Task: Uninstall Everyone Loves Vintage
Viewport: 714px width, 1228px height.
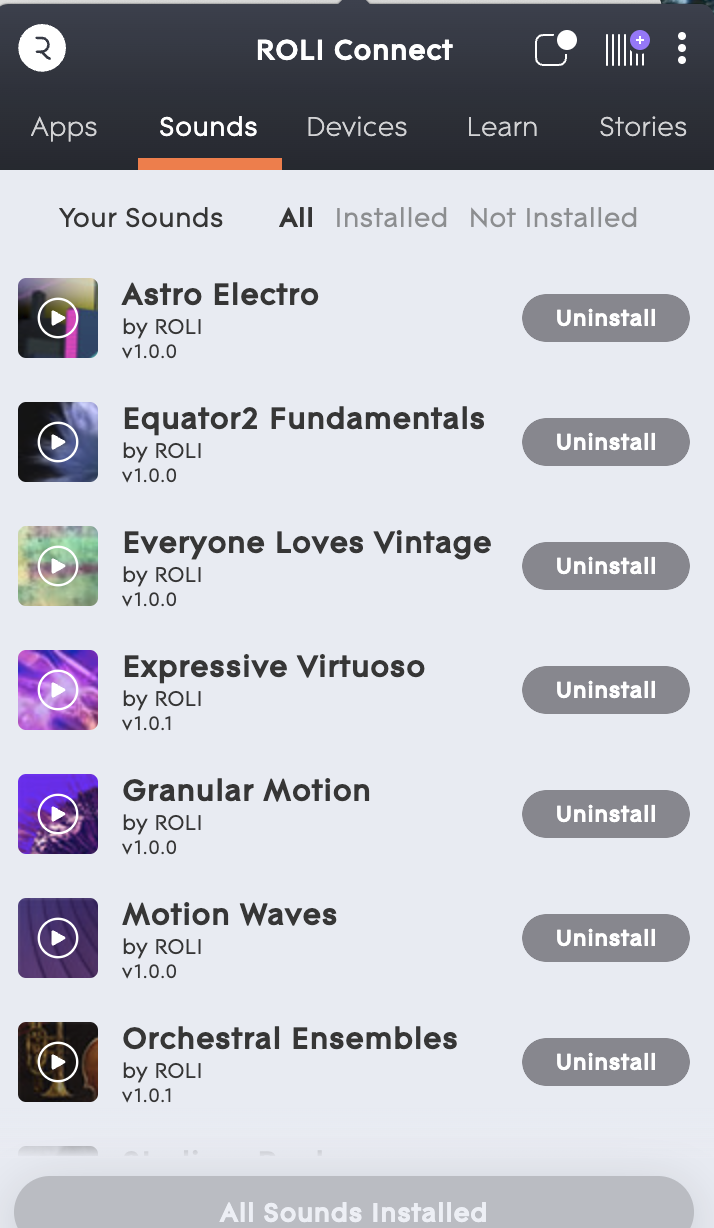Action: point(606,566)
